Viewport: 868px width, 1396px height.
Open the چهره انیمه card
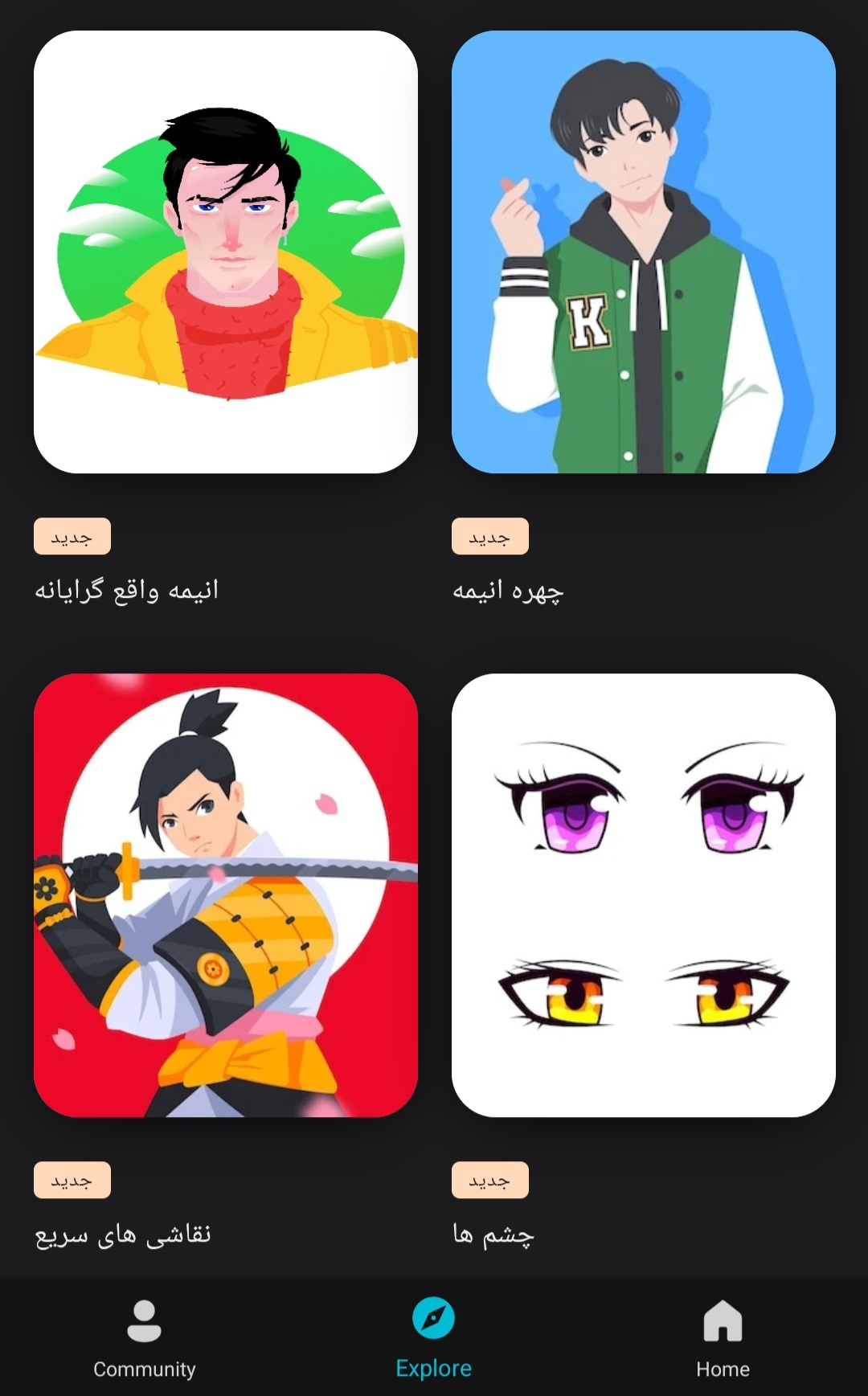point(643,252)
